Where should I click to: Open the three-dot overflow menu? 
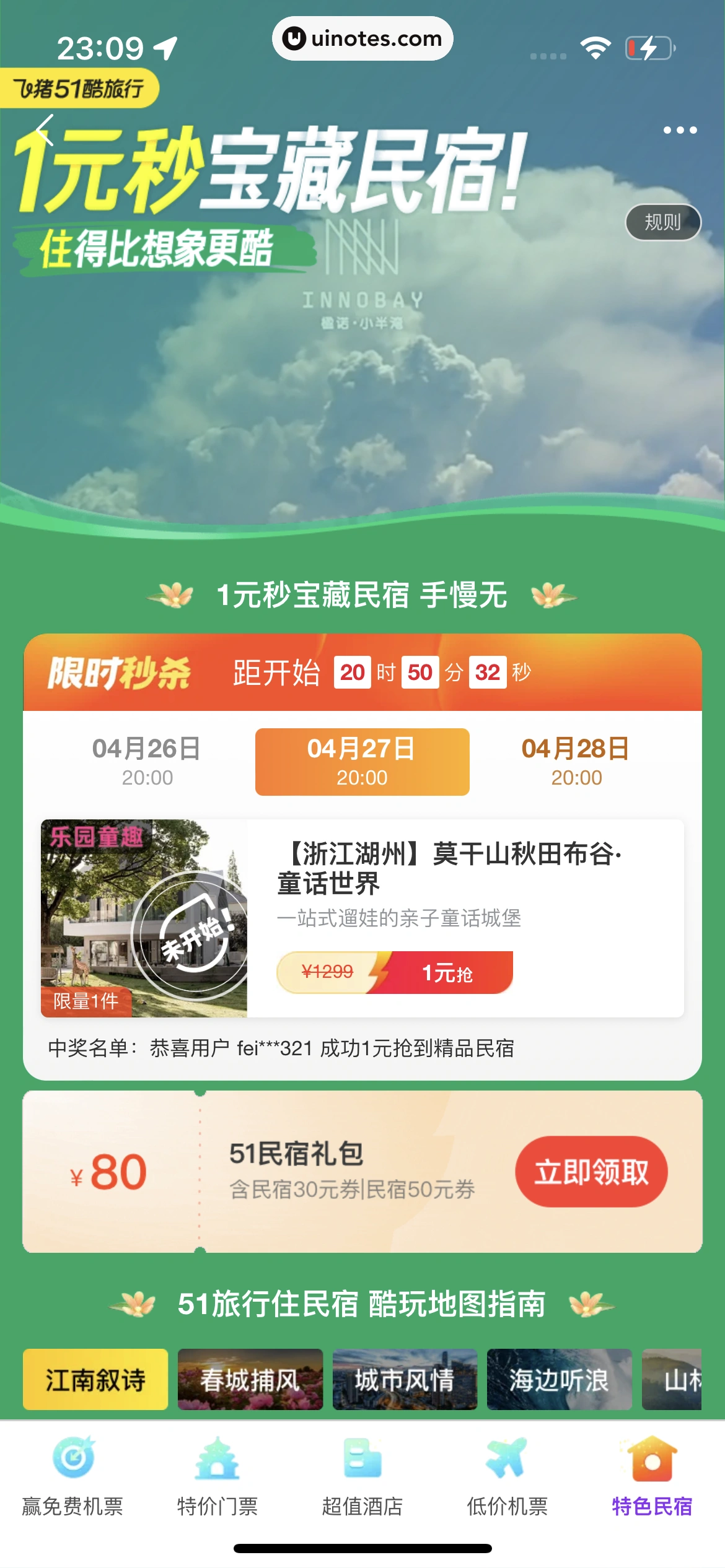pos(680,130)
